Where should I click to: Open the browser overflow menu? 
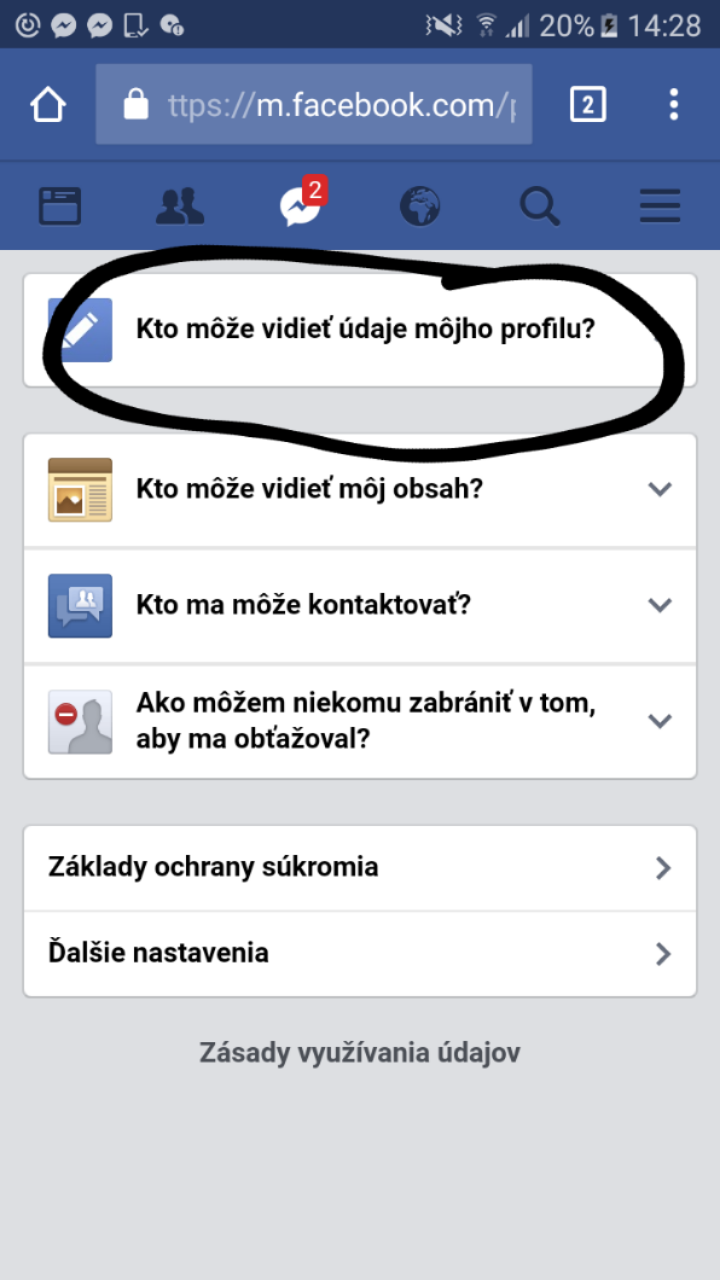(x=674, y=104)
